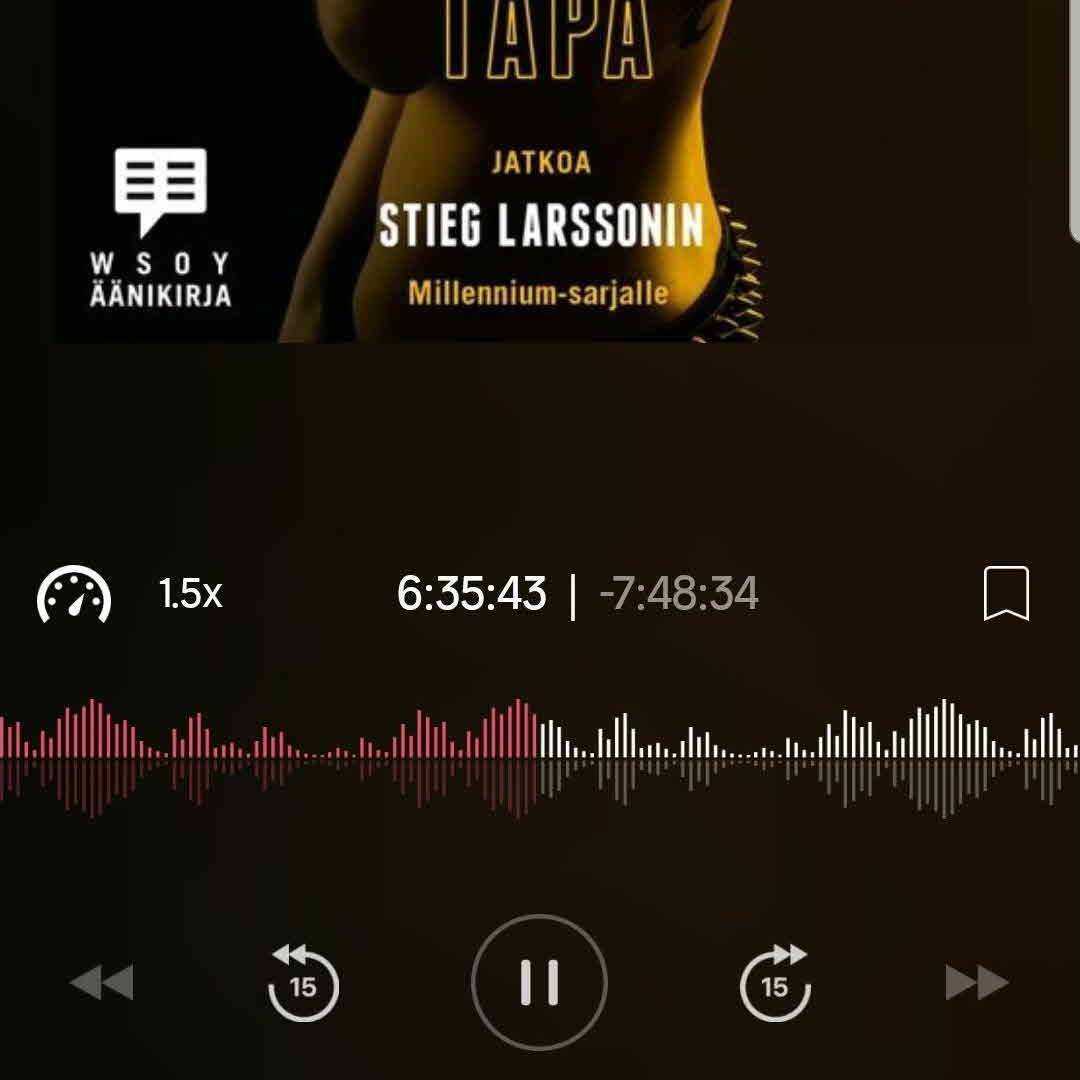Jump to the next chapter
This screenshot has height=1080, width=1080.
tap(976, 982)
